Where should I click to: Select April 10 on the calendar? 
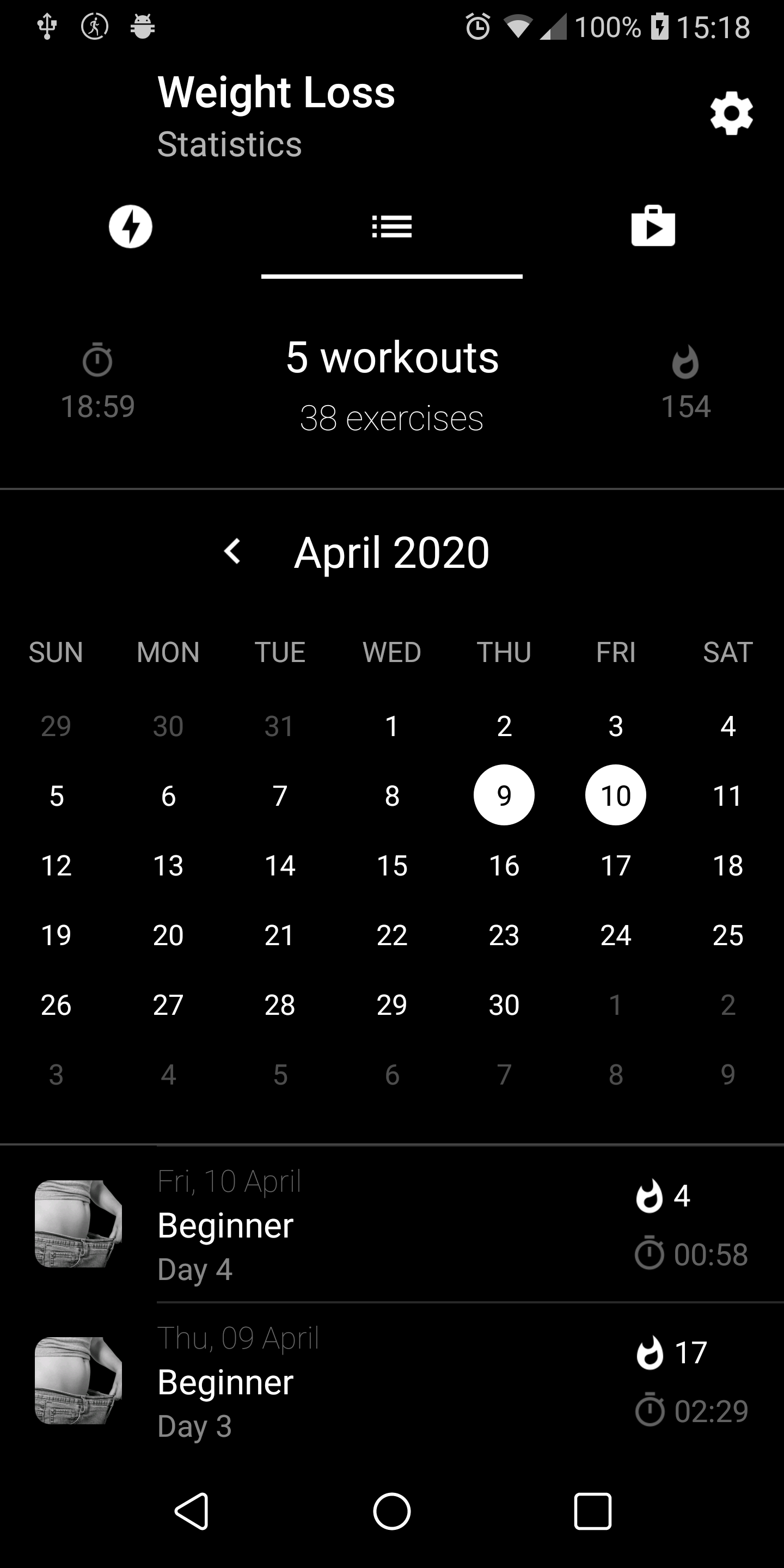tap(615, 795)
